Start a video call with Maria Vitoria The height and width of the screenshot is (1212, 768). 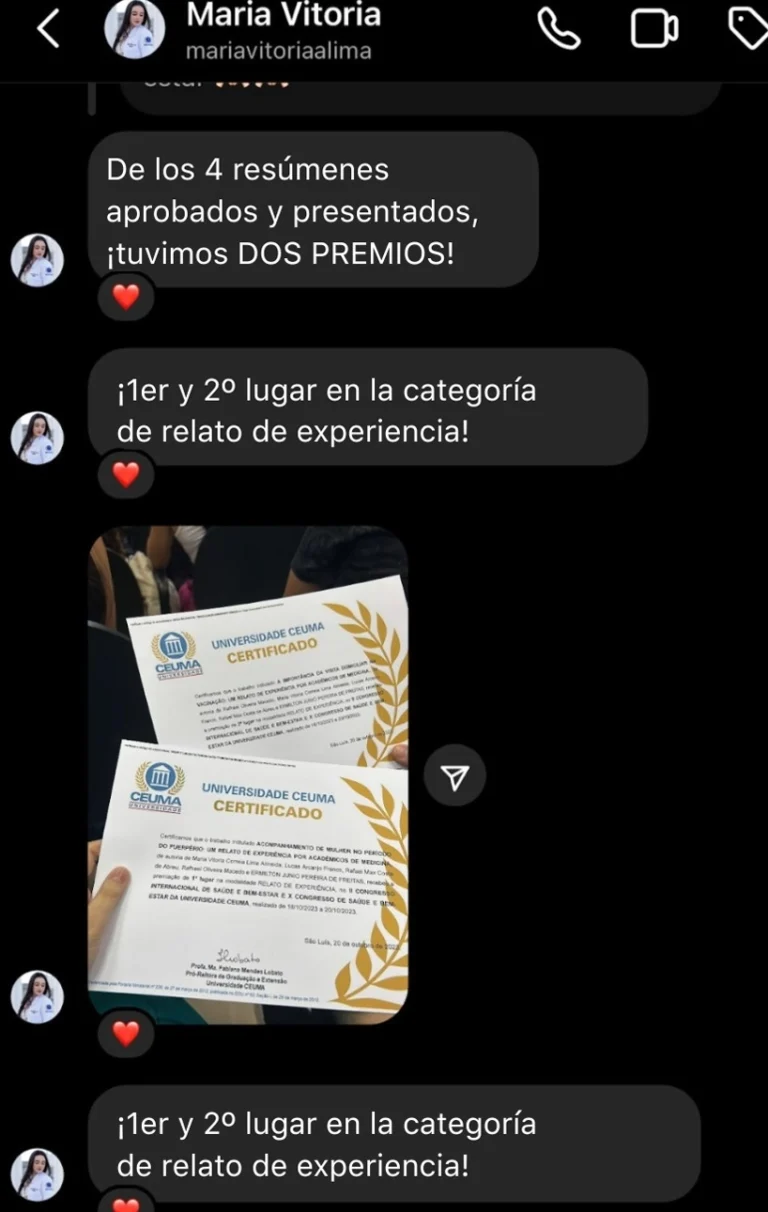[x=654, y=29]
